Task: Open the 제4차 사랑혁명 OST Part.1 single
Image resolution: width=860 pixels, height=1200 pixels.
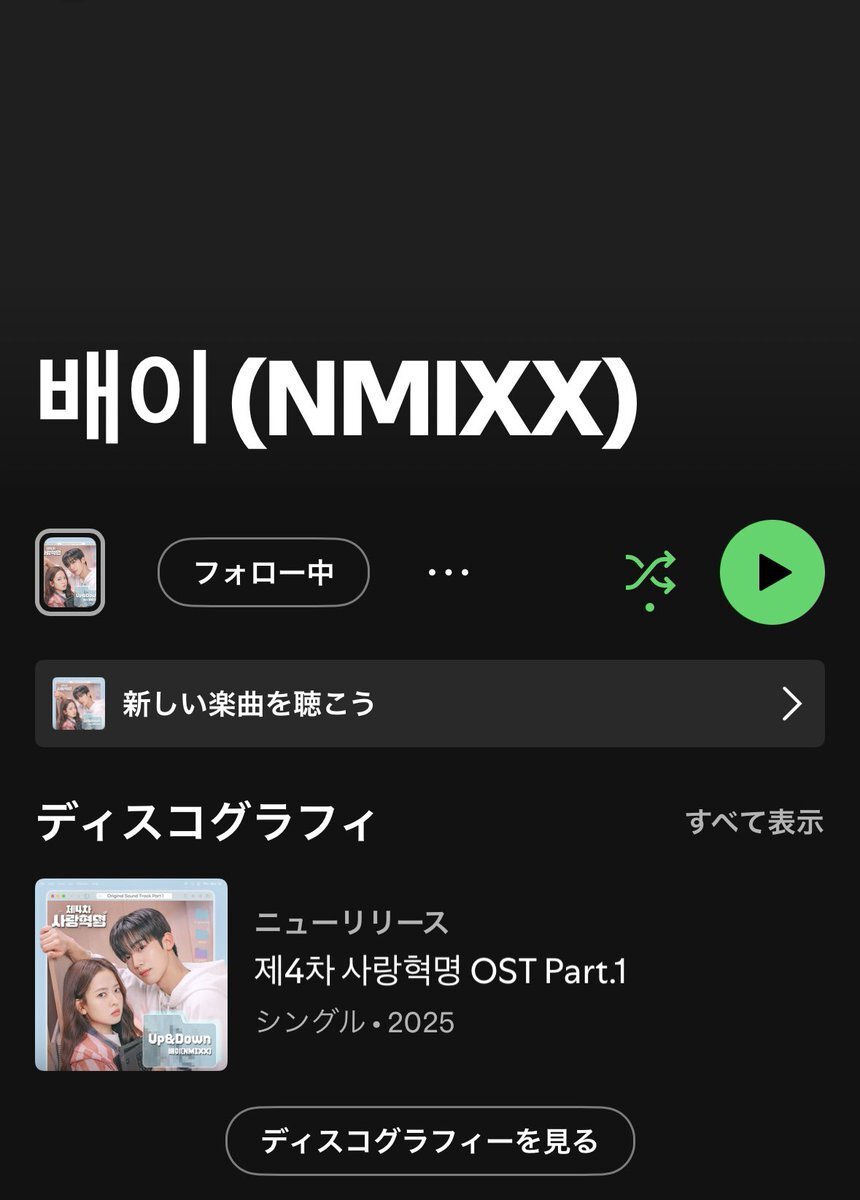Action: point(440,972)
